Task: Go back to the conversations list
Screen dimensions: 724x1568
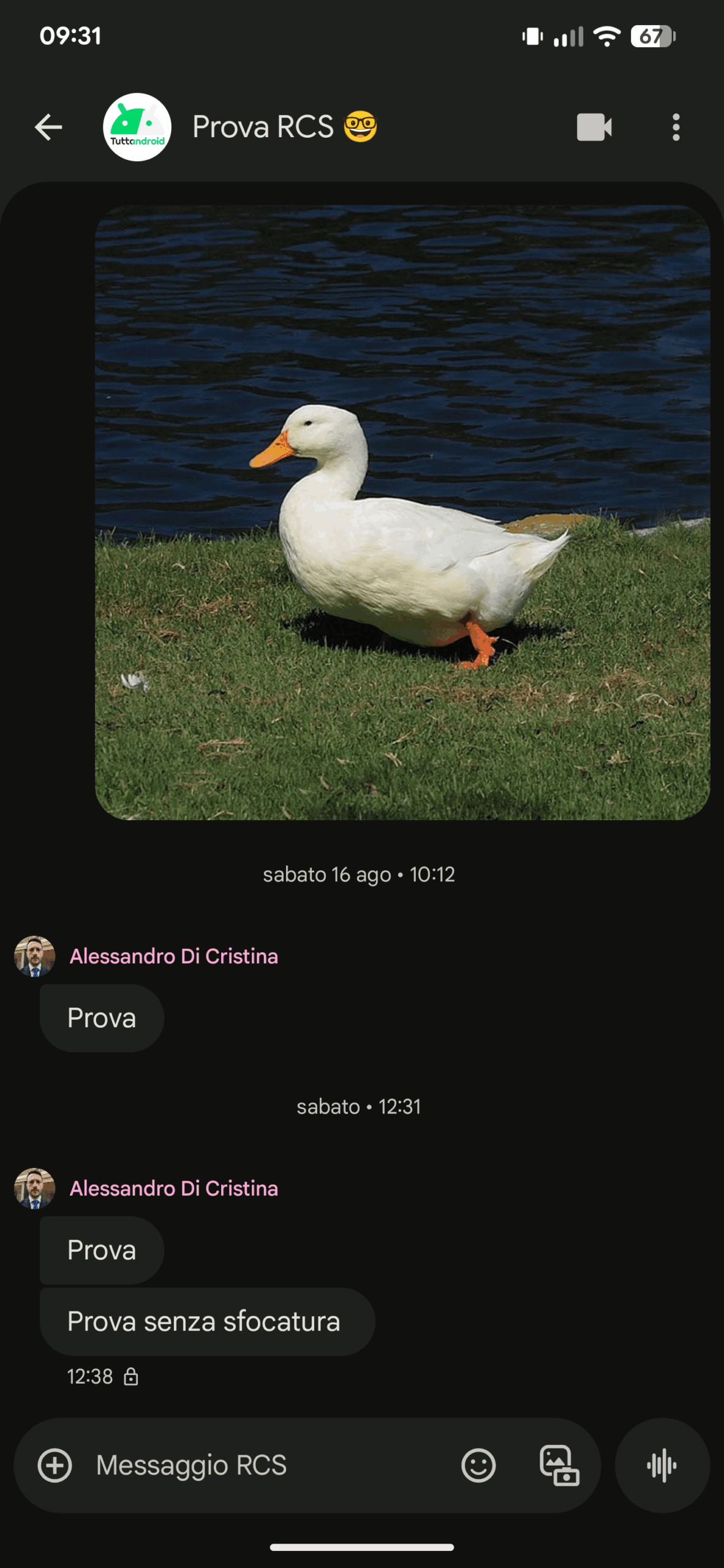Action: [x=48, y=127]
